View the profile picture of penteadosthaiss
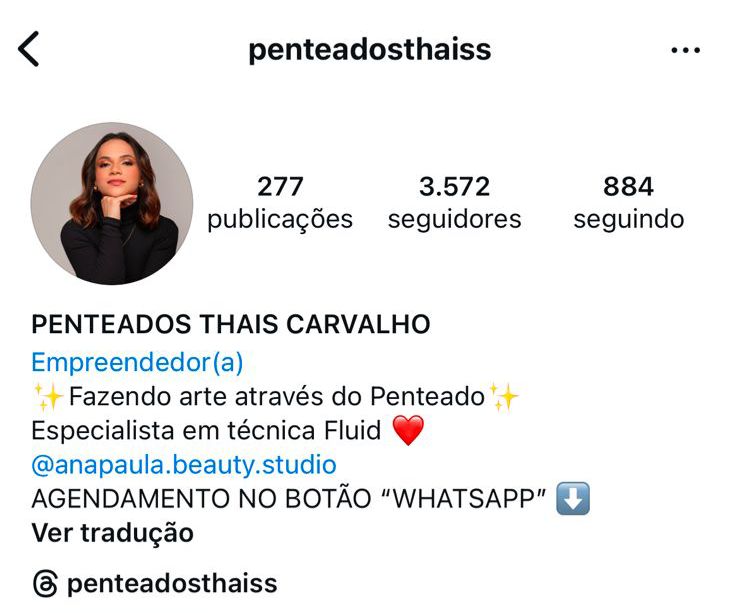This screenshot has height=613, width=739. [x=112, y=203]
